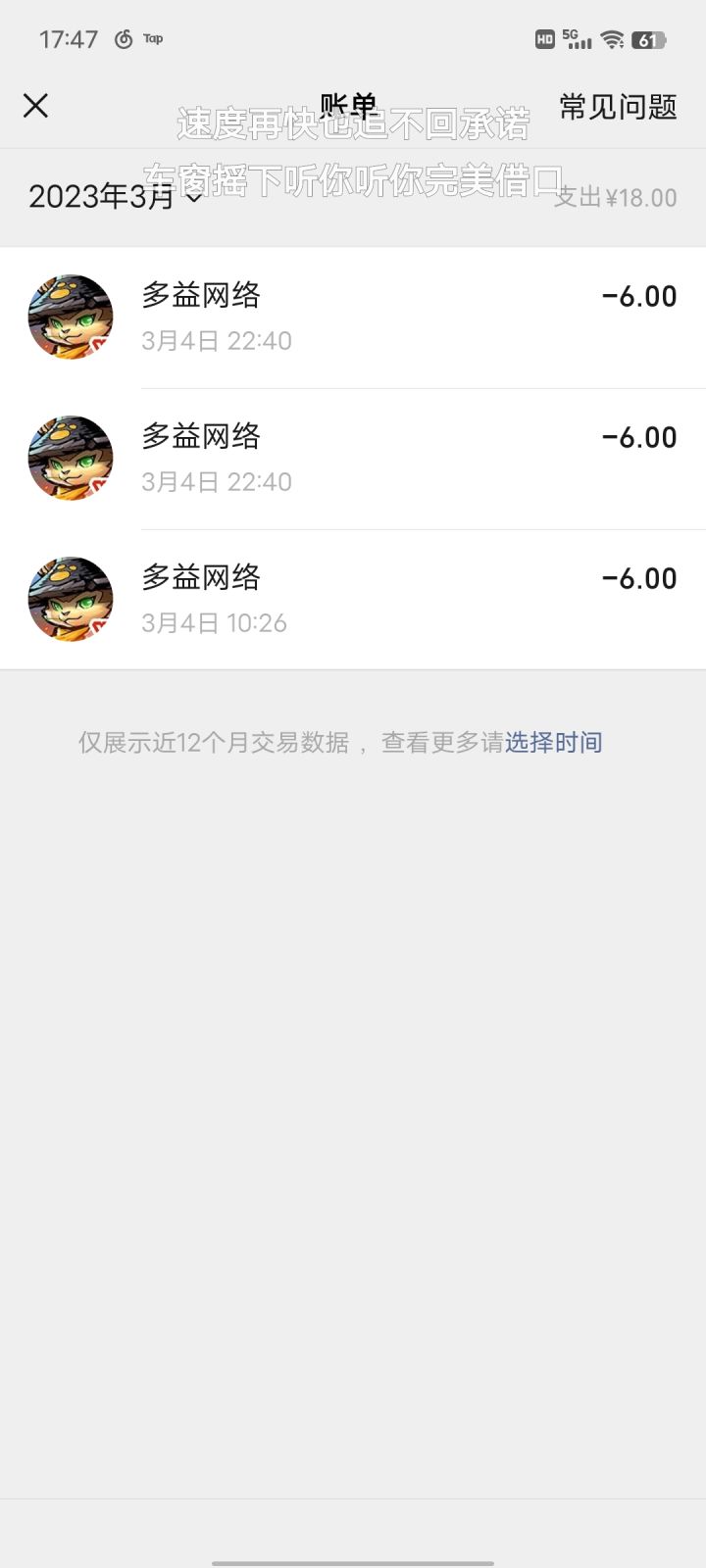This screenshot has width=706, height=1568.
Task: Click the 5G signal indicator
Action: coord(579,39)
